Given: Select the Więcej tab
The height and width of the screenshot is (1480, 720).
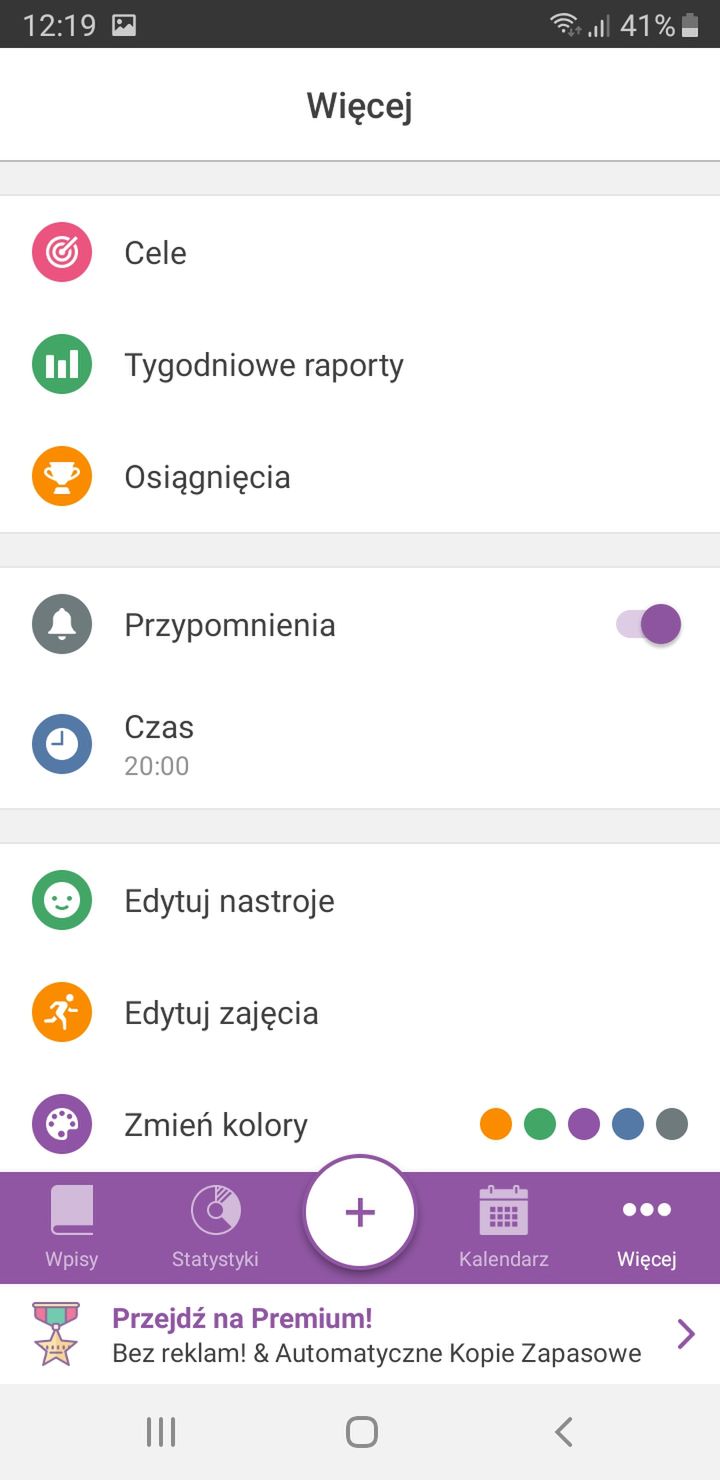Looking at the screenshot, I should (x=647, y=1228).
